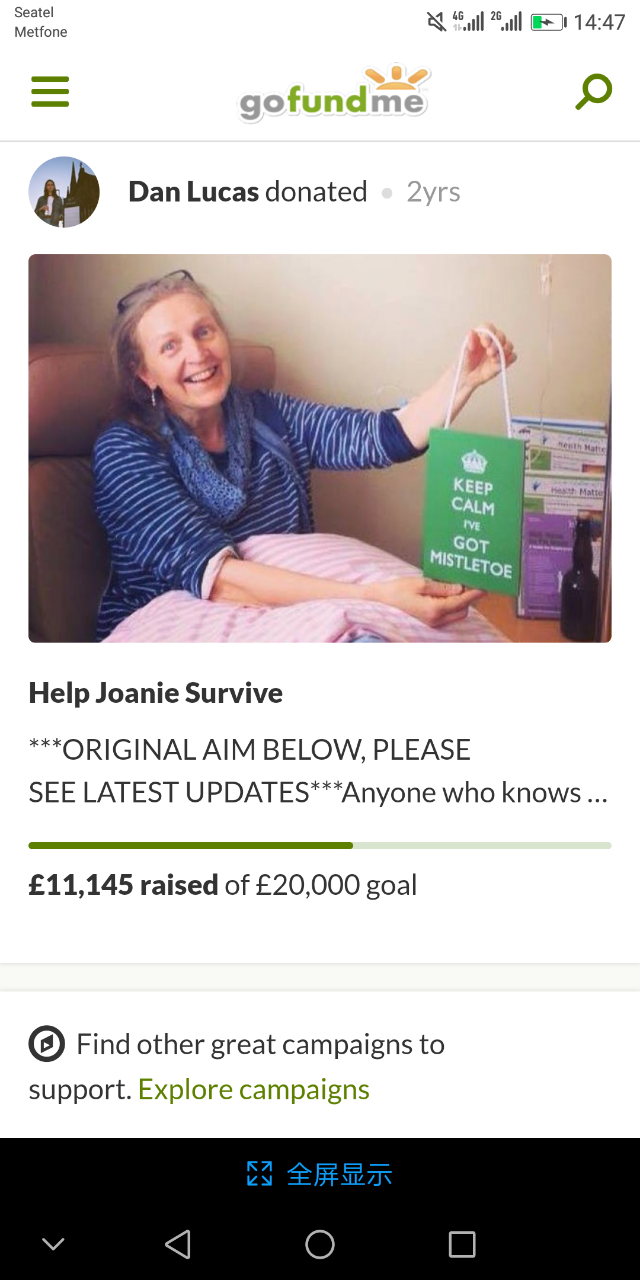
Task: Open the gofundme home logo
Action: click(x=333, y=94)
